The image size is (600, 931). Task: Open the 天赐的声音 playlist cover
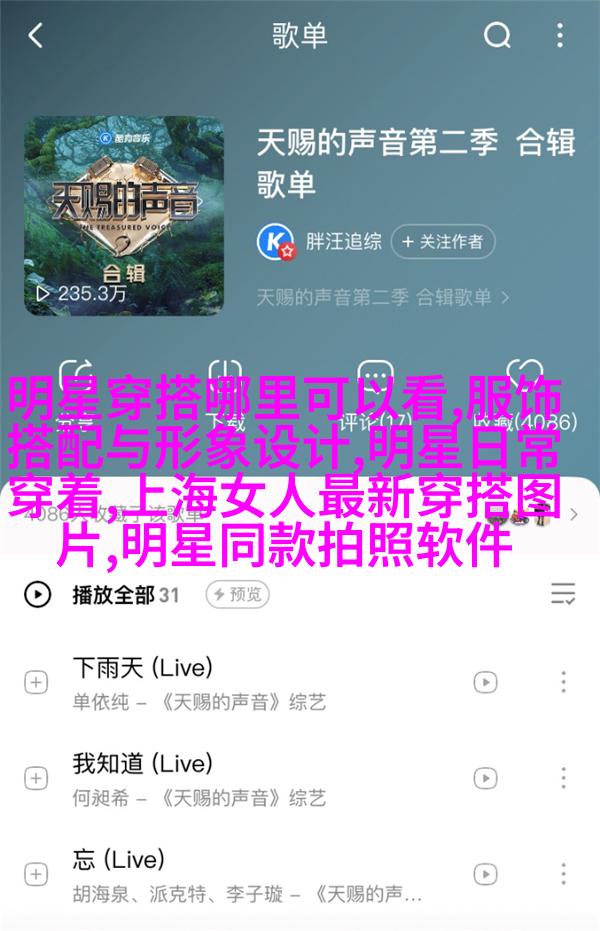125,214
